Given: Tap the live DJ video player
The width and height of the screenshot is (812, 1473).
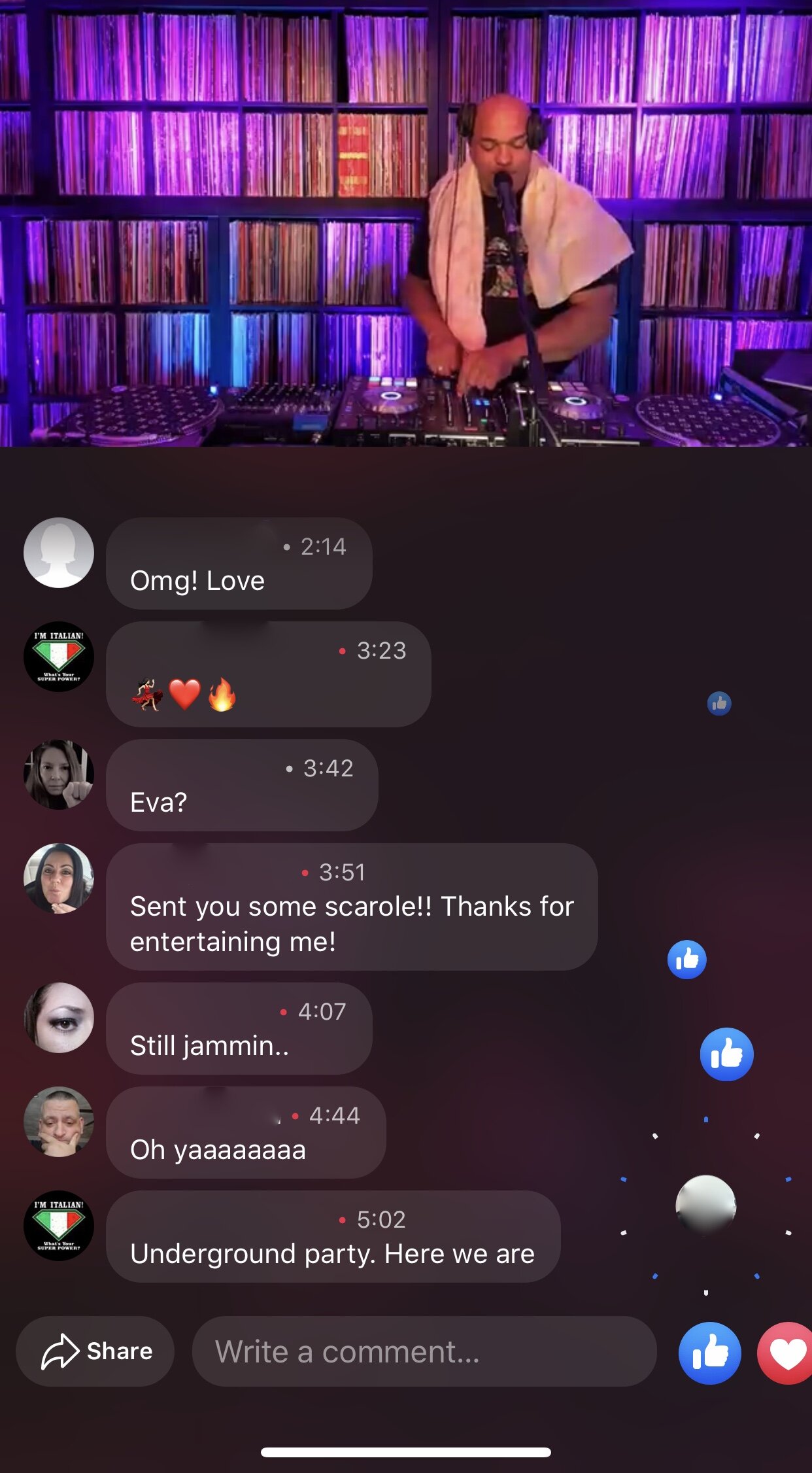Looking at the screenshot, I should [406, 223].
